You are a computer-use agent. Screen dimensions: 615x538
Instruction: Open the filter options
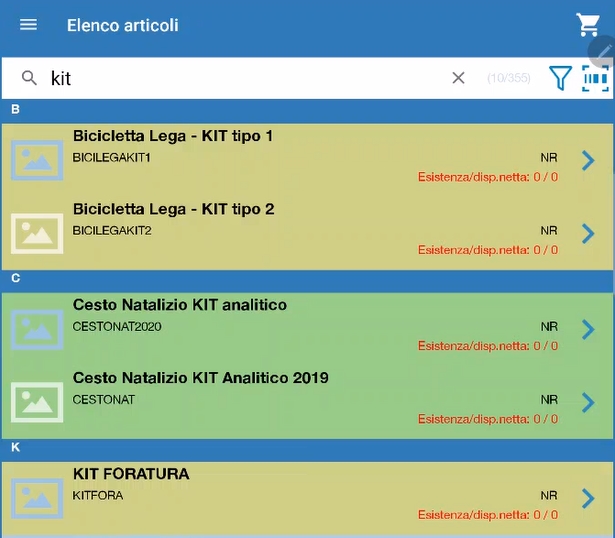[x=561, y=78]
